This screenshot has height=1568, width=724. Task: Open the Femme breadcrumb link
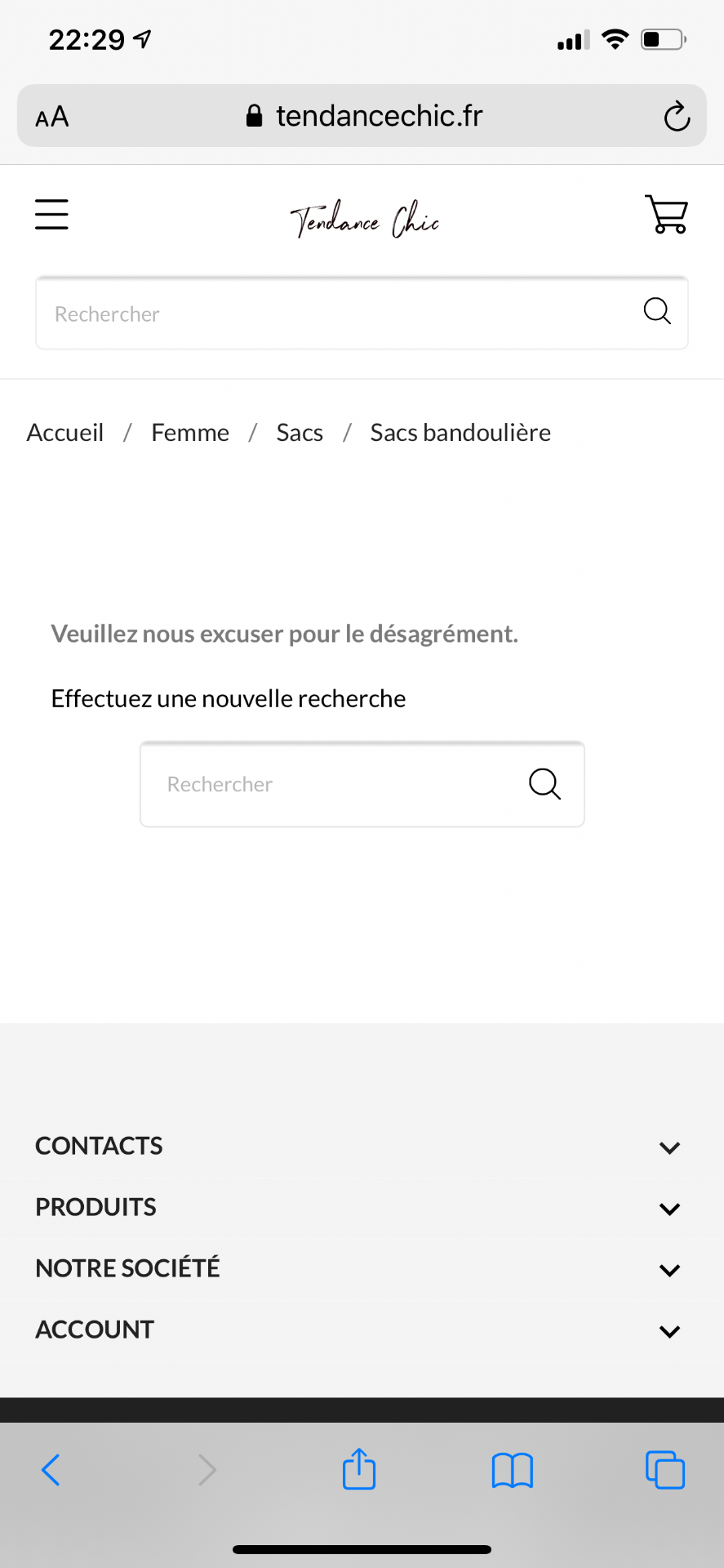(x=190, y=433)
